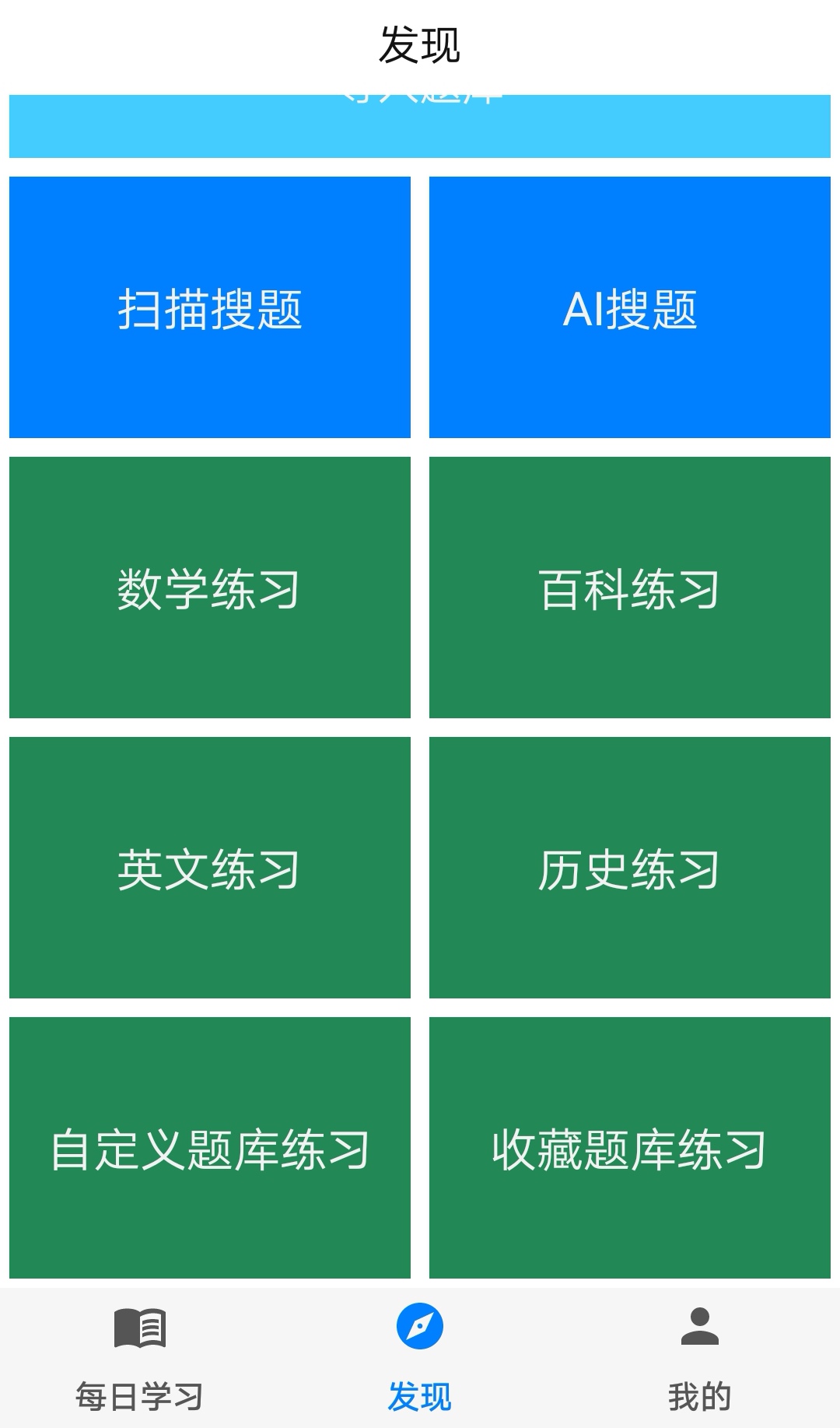Open 自定义题库练习 custom question bank

tap(210, 1148)
